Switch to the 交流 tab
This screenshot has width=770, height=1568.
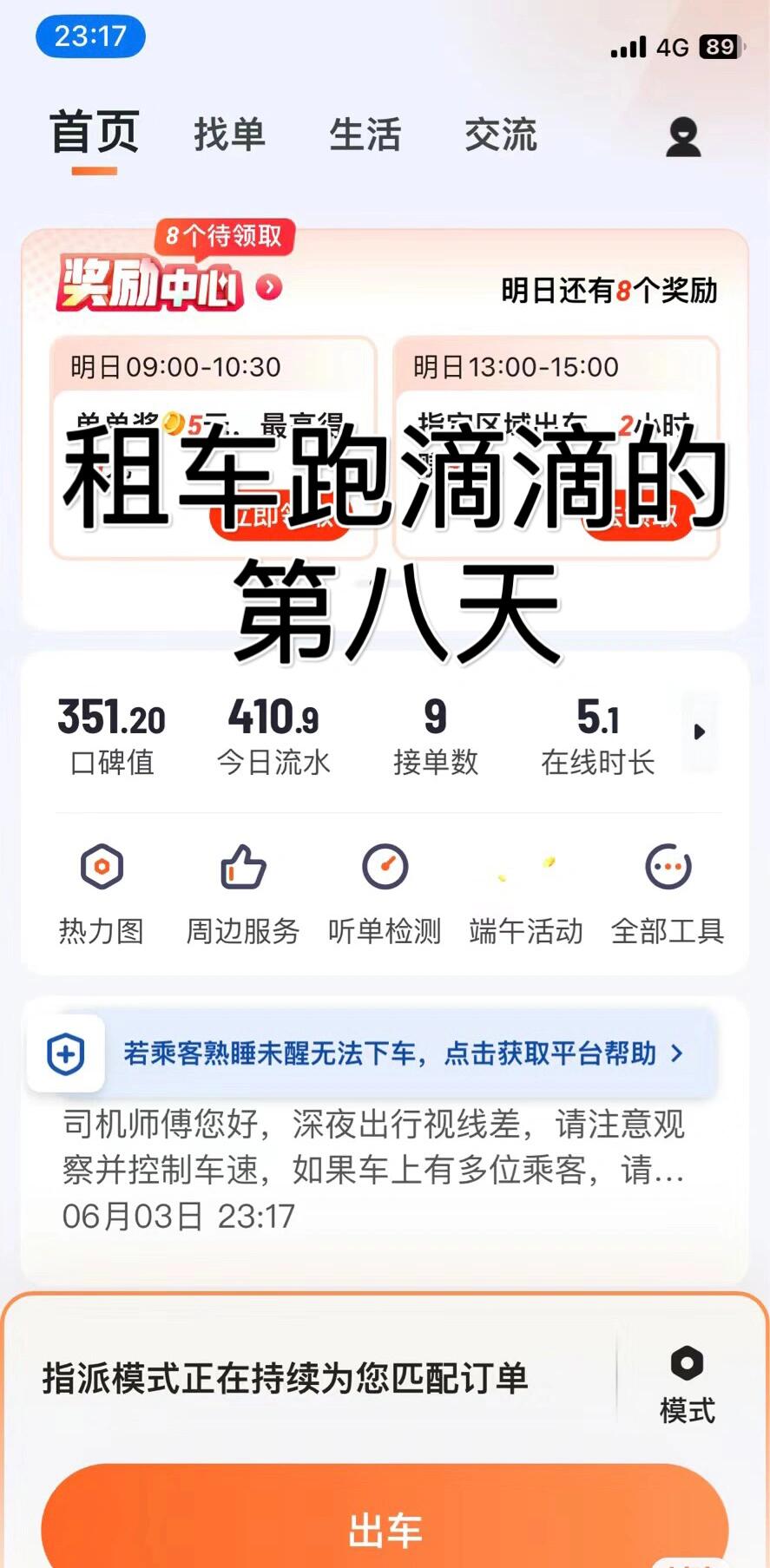(x=501, y=134)
